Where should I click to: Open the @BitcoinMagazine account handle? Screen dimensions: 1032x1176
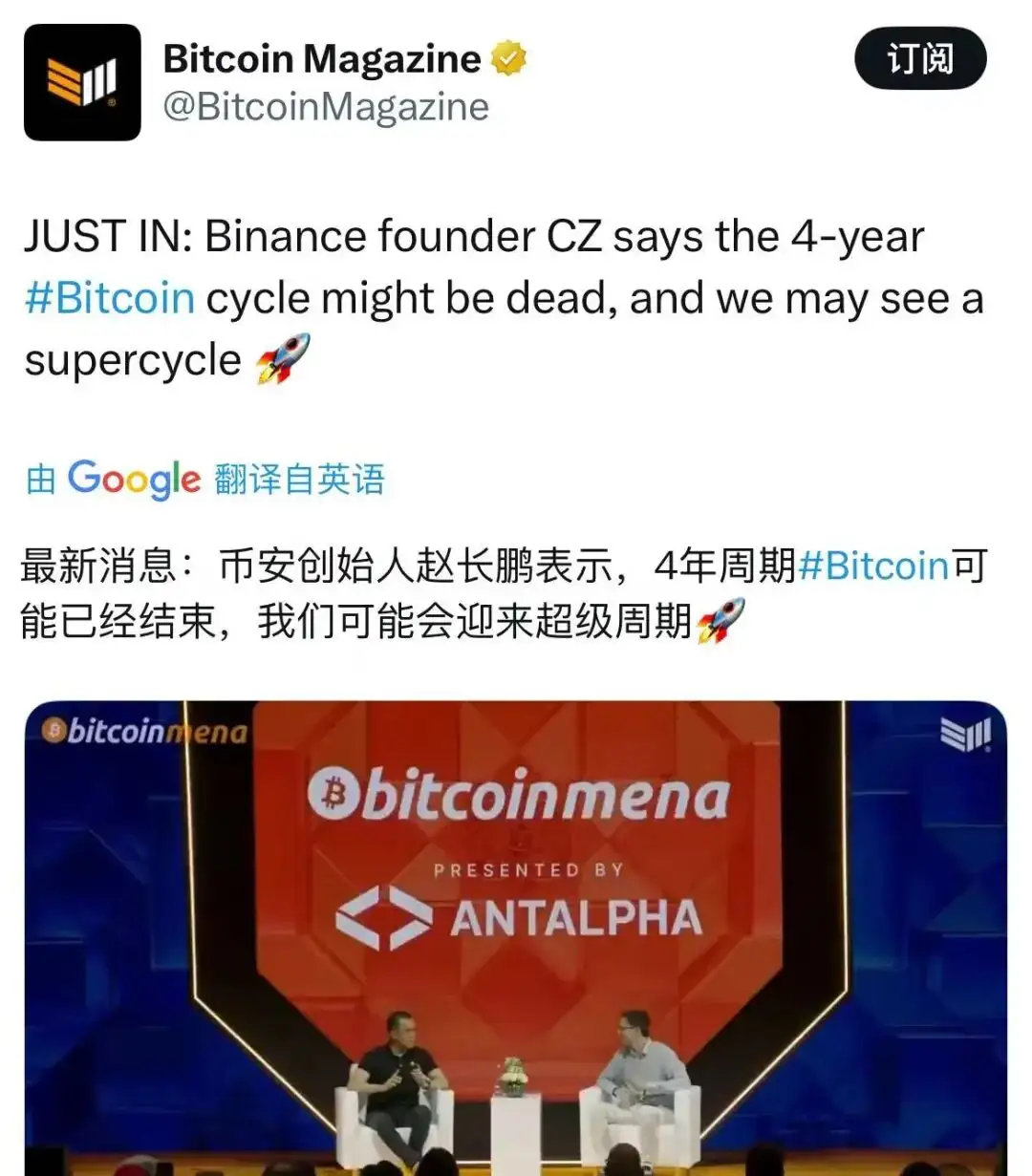[326, 106]
